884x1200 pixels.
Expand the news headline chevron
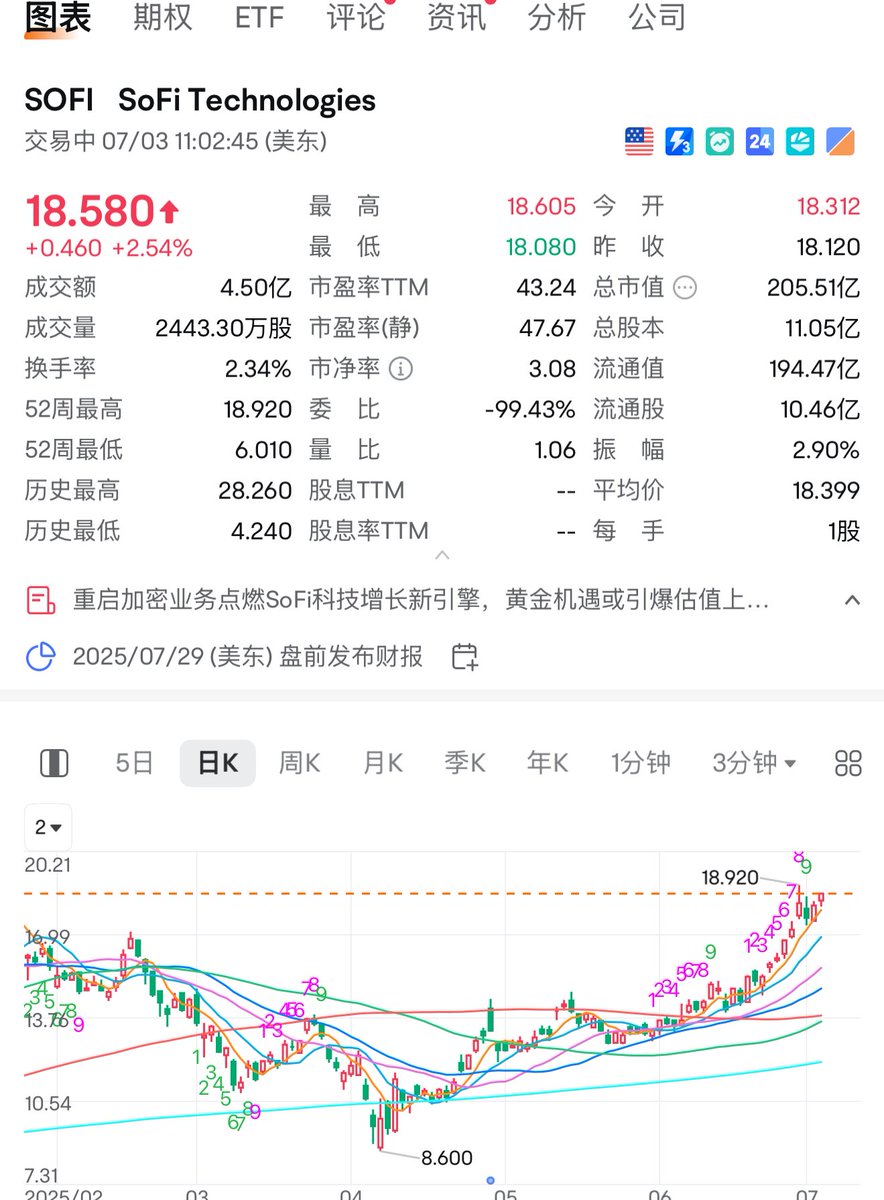pyautogui.click(x=853, y=600)
